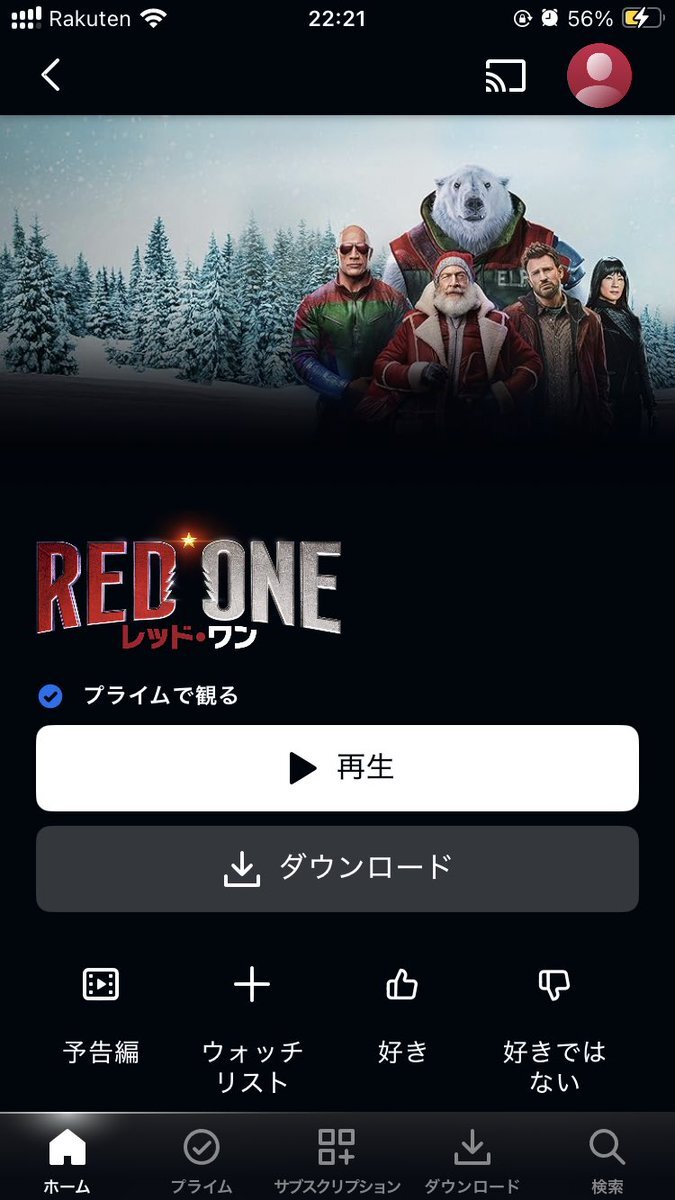The height and width of the screenshot is (1200, 675).
Task: Open the profile avatar
Action: click(x=599, y=75)
